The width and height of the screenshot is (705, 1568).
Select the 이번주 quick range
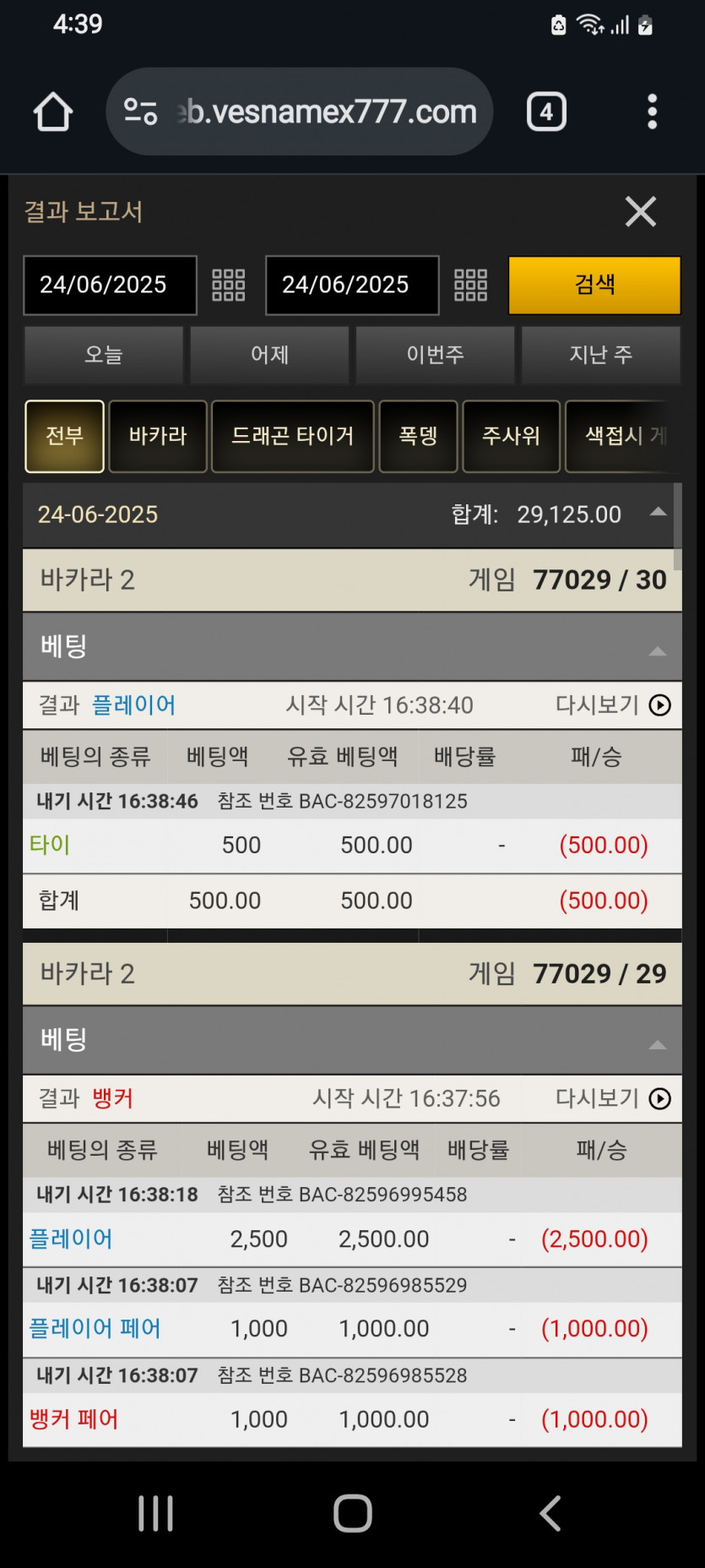[435, 354]
